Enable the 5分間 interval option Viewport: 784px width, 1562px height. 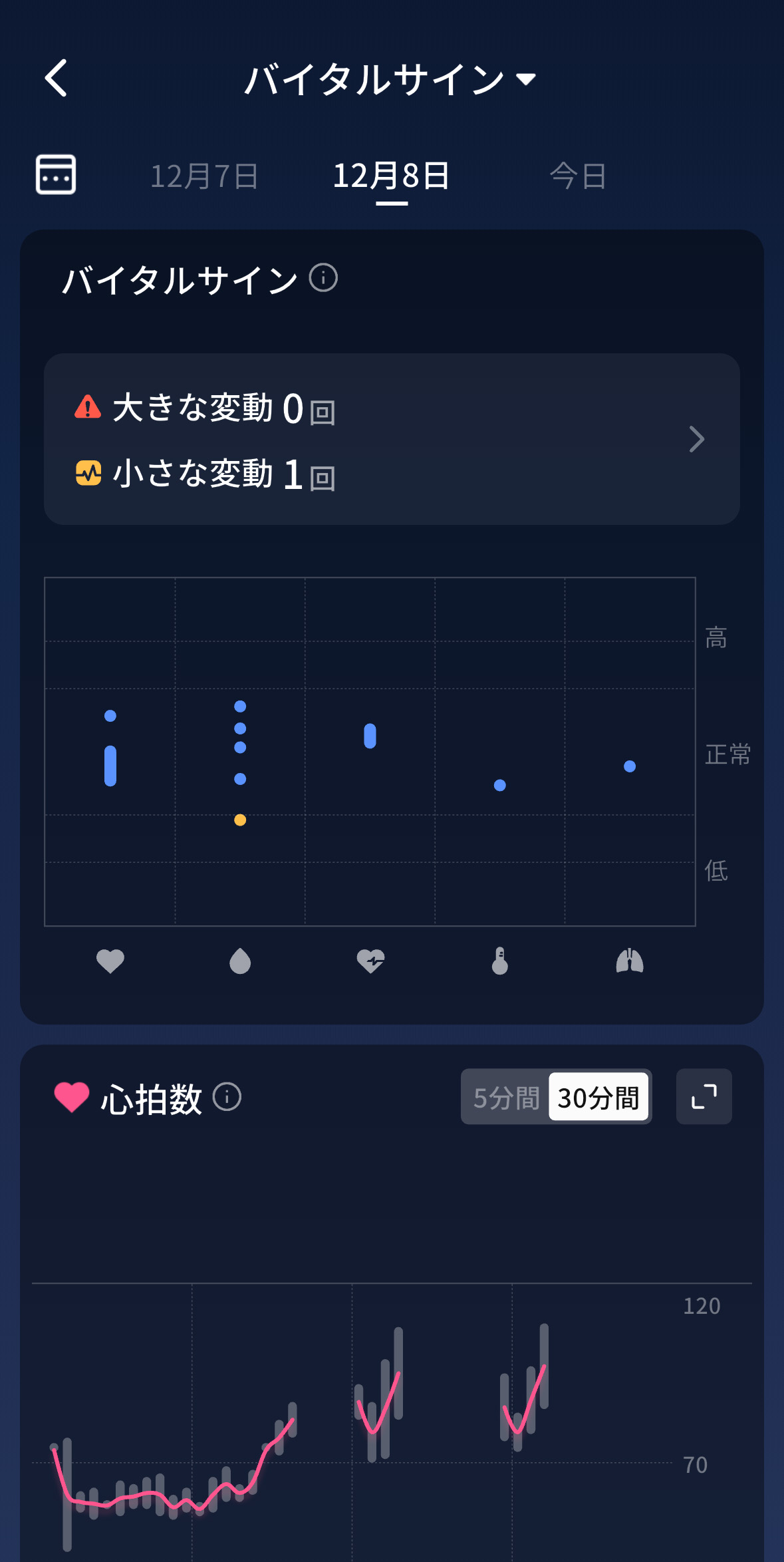[506, 1096]
